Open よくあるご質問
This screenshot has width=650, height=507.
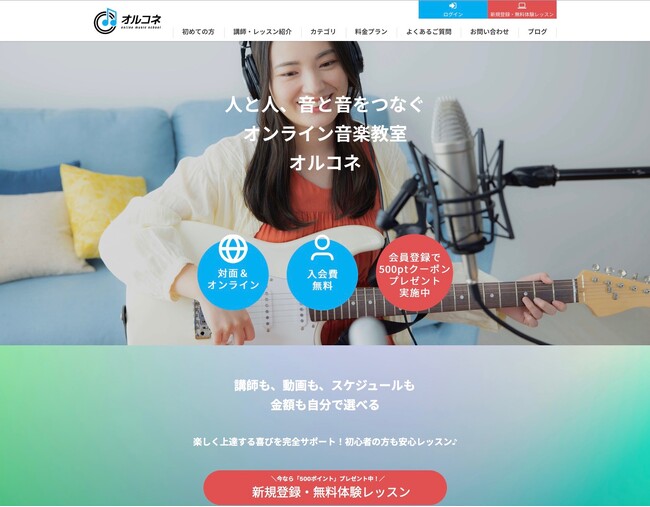429,32
